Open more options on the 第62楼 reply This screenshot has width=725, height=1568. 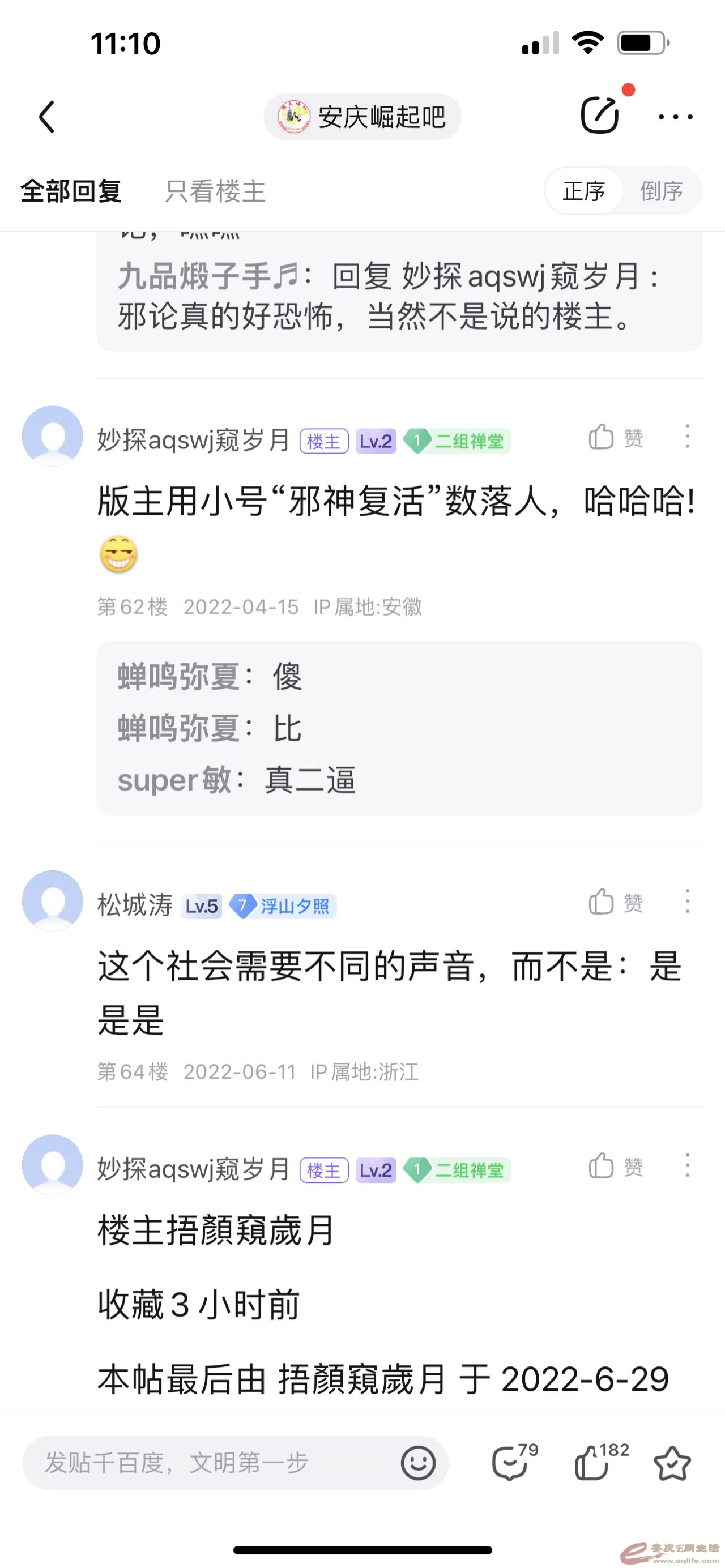click(687, 437)
